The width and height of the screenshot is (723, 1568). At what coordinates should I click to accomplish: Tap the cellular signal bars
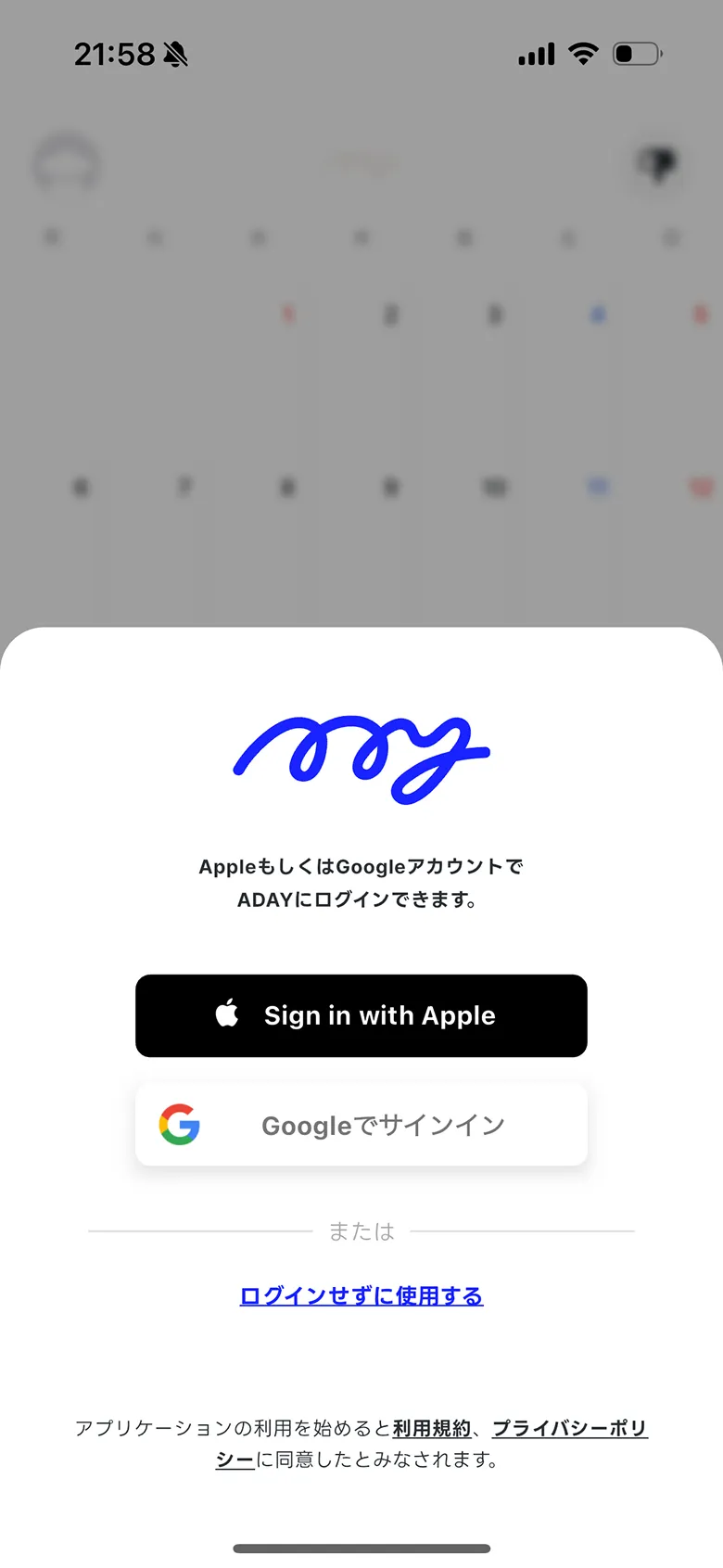coord(536,54)
